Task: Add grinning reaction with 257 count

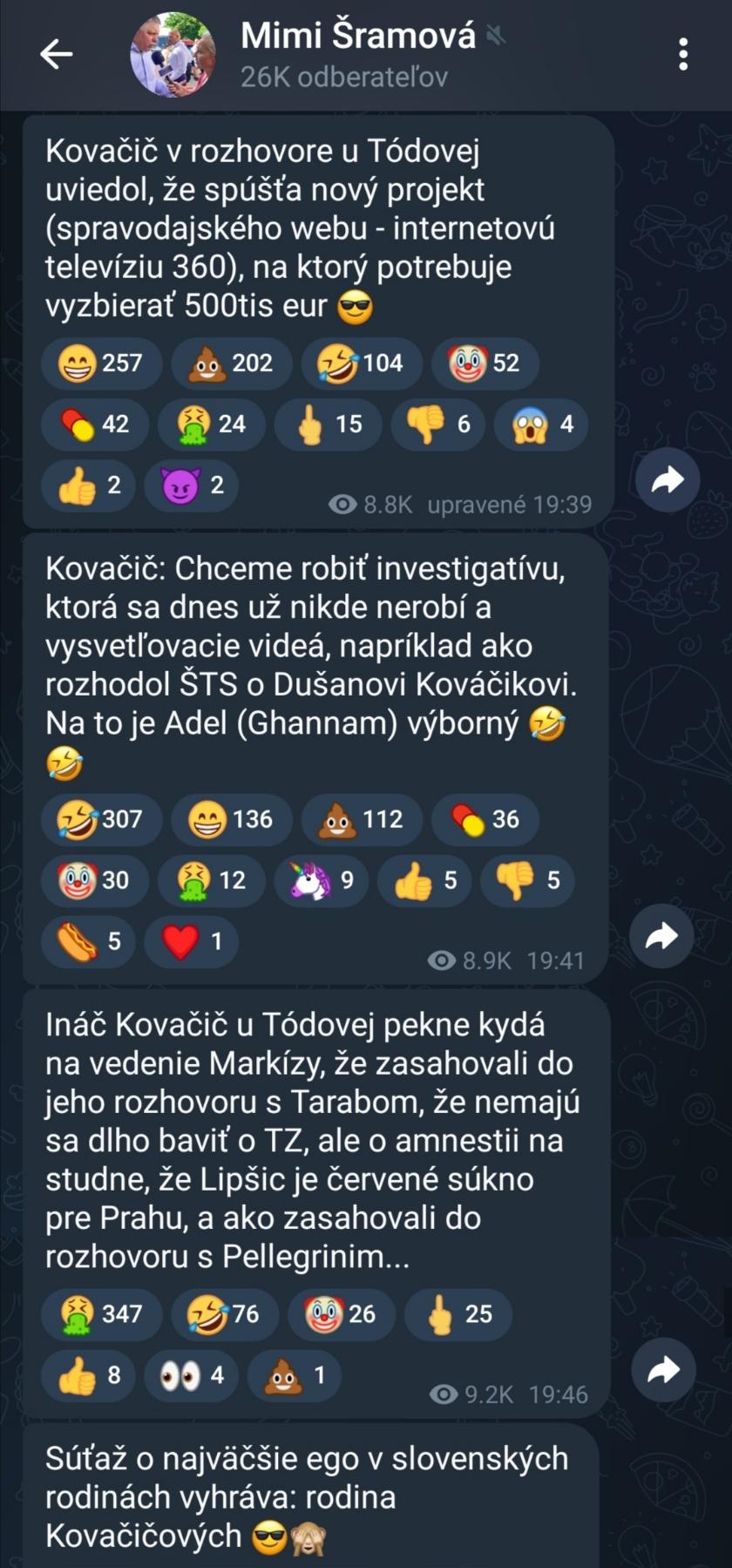Action: (x=100, y=363)
